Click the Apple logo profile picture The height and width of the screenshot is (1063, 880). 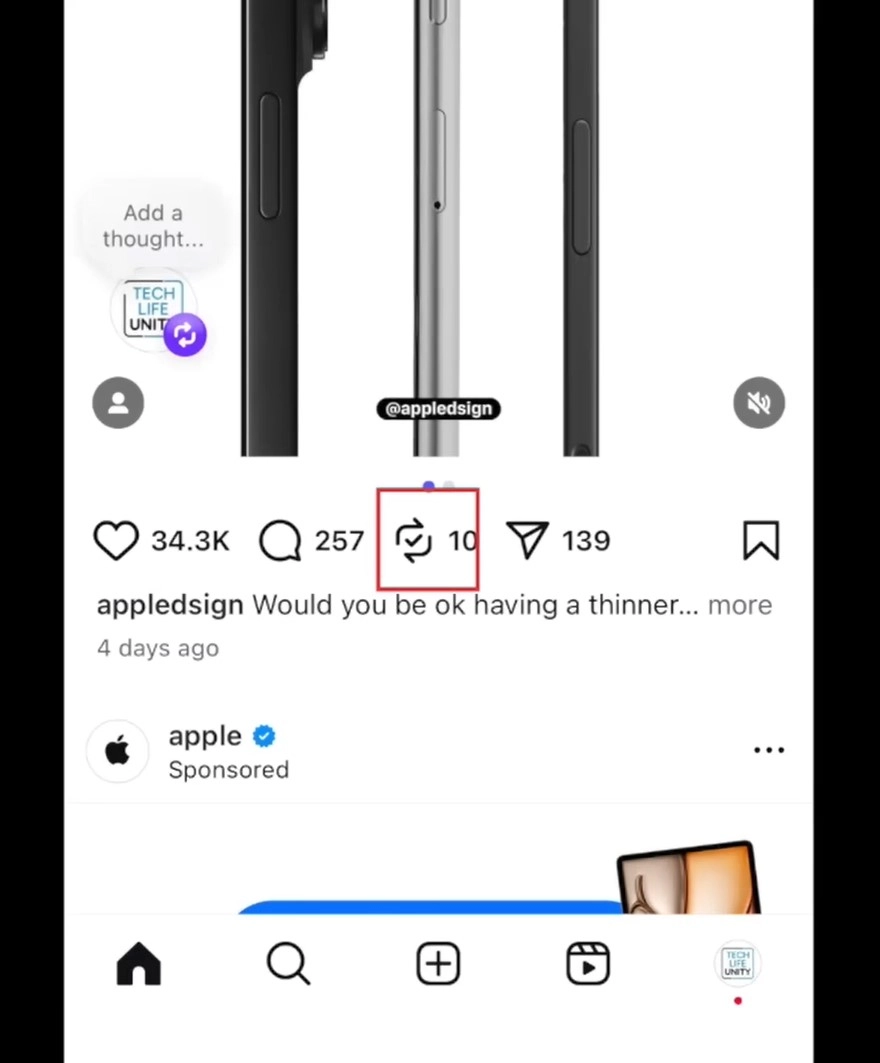pyautogui.click(x=118, y=750)
